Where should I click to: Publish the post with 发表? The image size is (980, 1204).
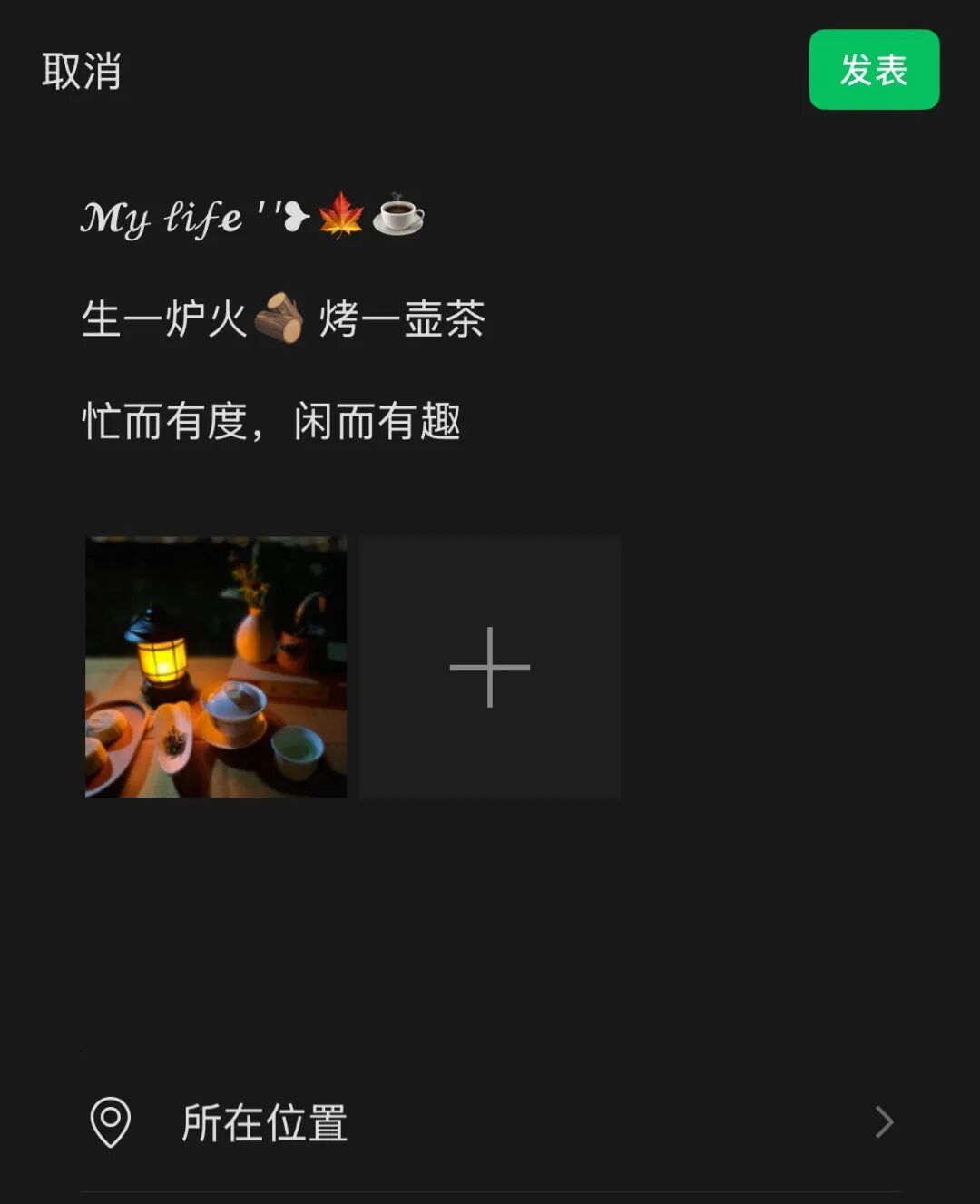pyautogui.click(x=873, y=70)
